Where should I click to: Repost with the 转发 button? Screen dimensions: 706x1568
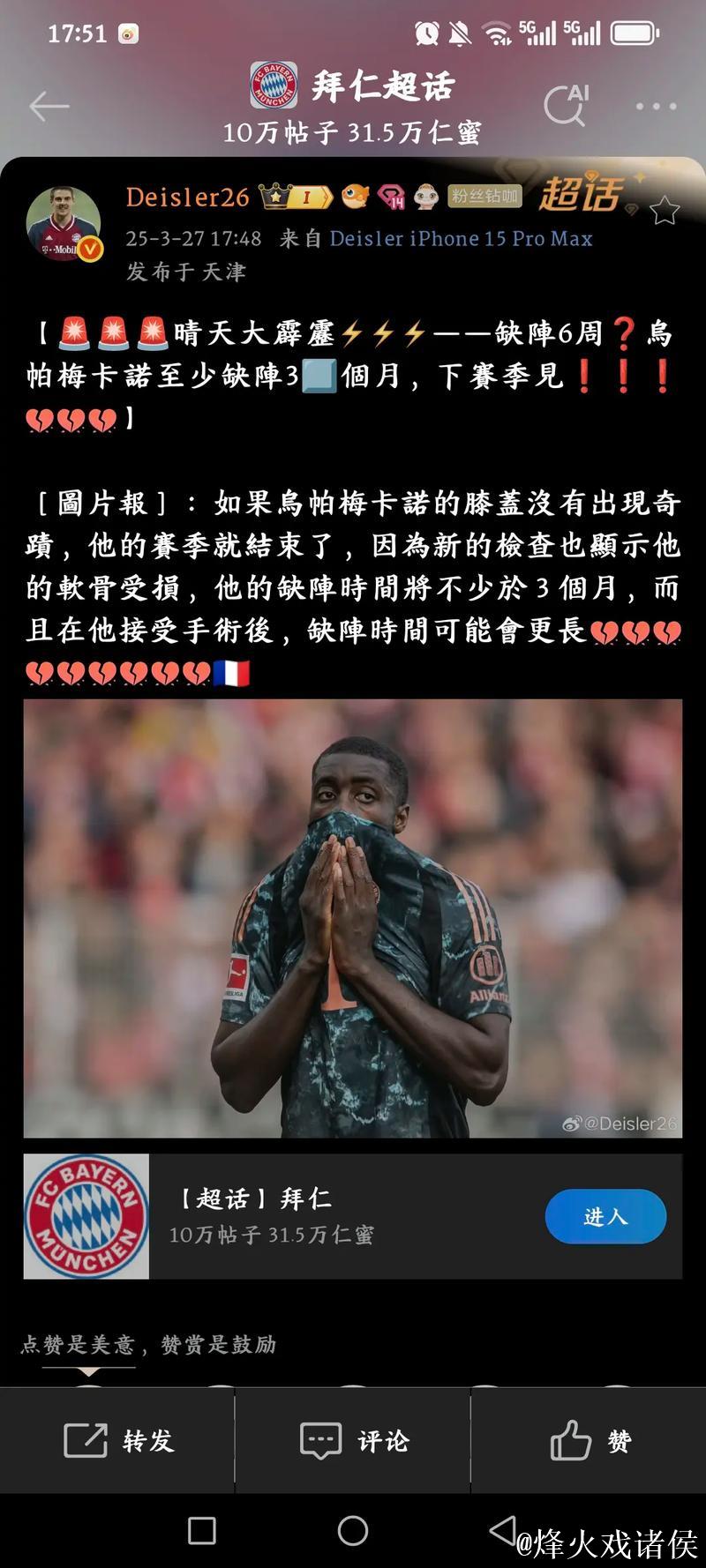pyautogui.click(x=118, y=1440)
